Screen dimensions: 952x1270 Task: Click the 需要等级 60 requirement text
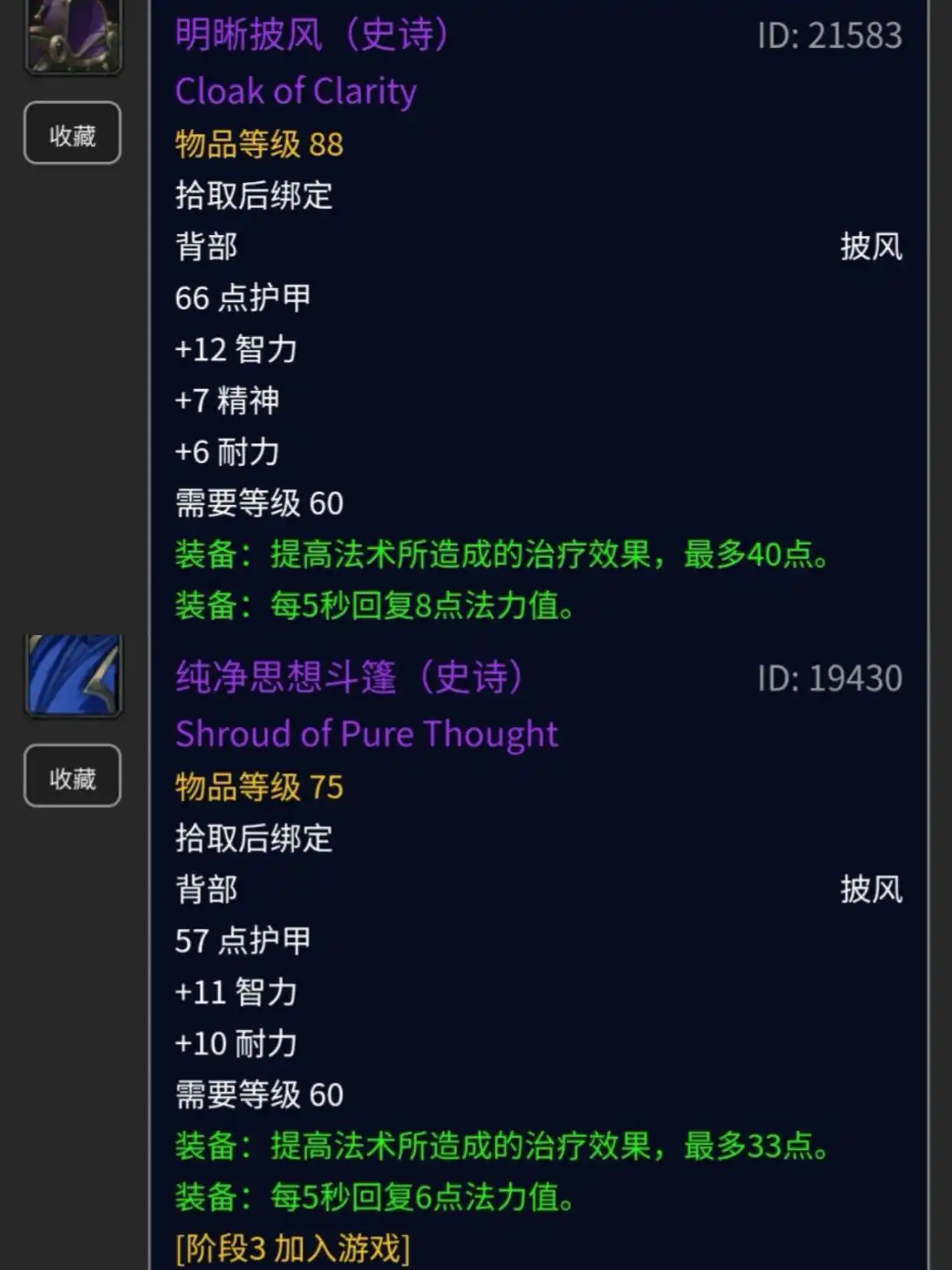pos(257,502)
